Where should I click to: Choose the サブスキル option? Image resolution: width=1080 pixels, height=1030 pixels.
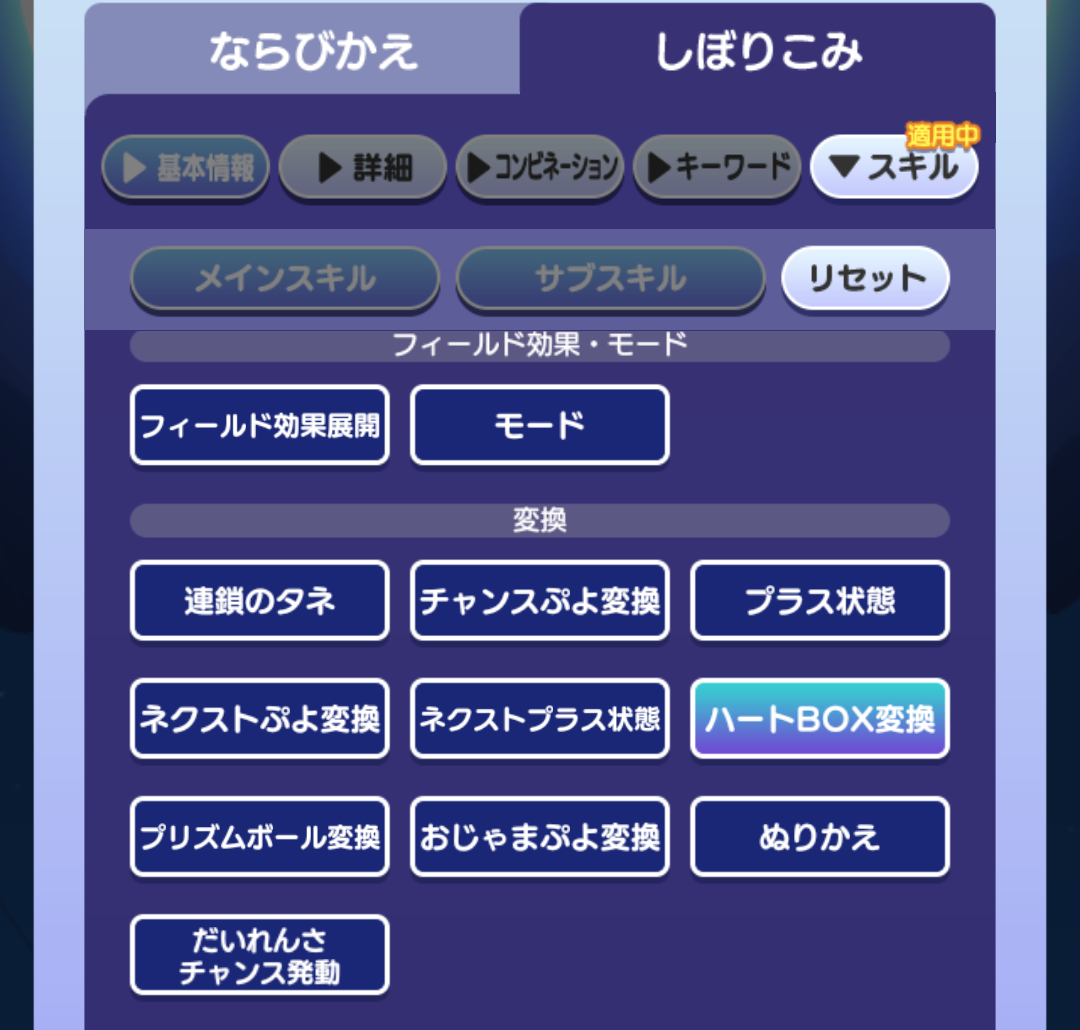(610, 278)
